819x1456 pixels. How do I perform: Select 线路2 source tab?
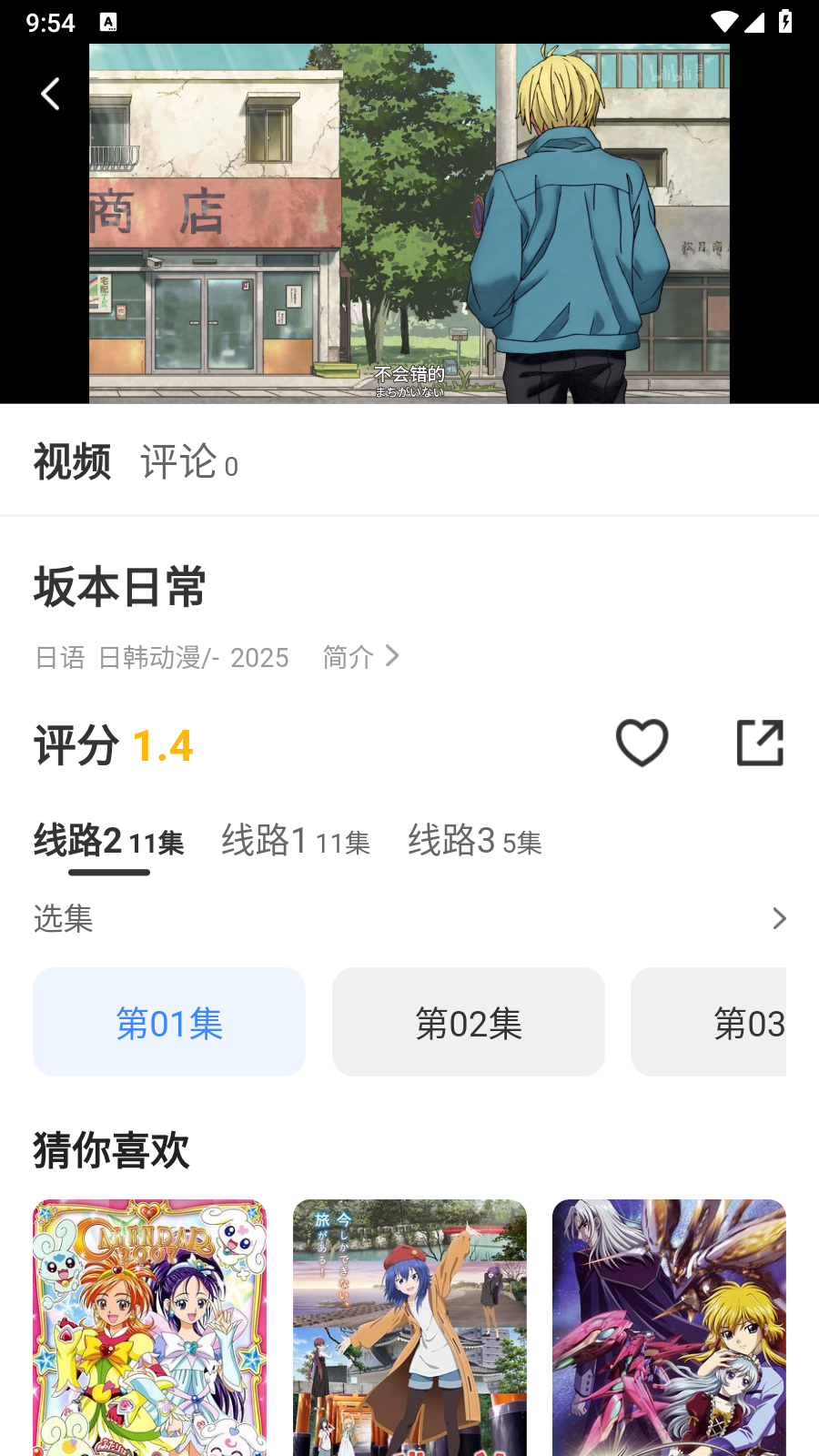108,841
